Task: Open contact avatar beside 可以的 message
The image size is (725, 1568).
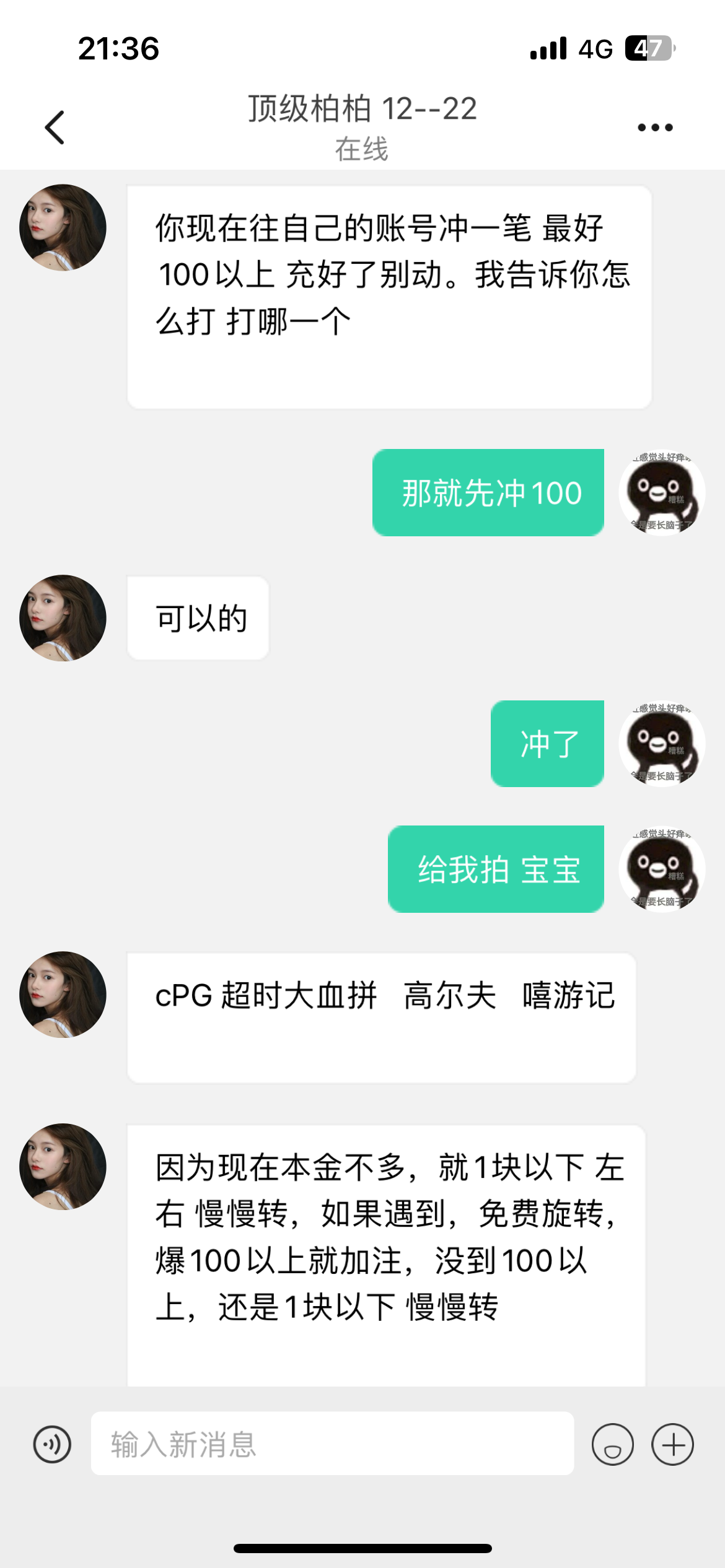Action: click(x=63, y=618)
